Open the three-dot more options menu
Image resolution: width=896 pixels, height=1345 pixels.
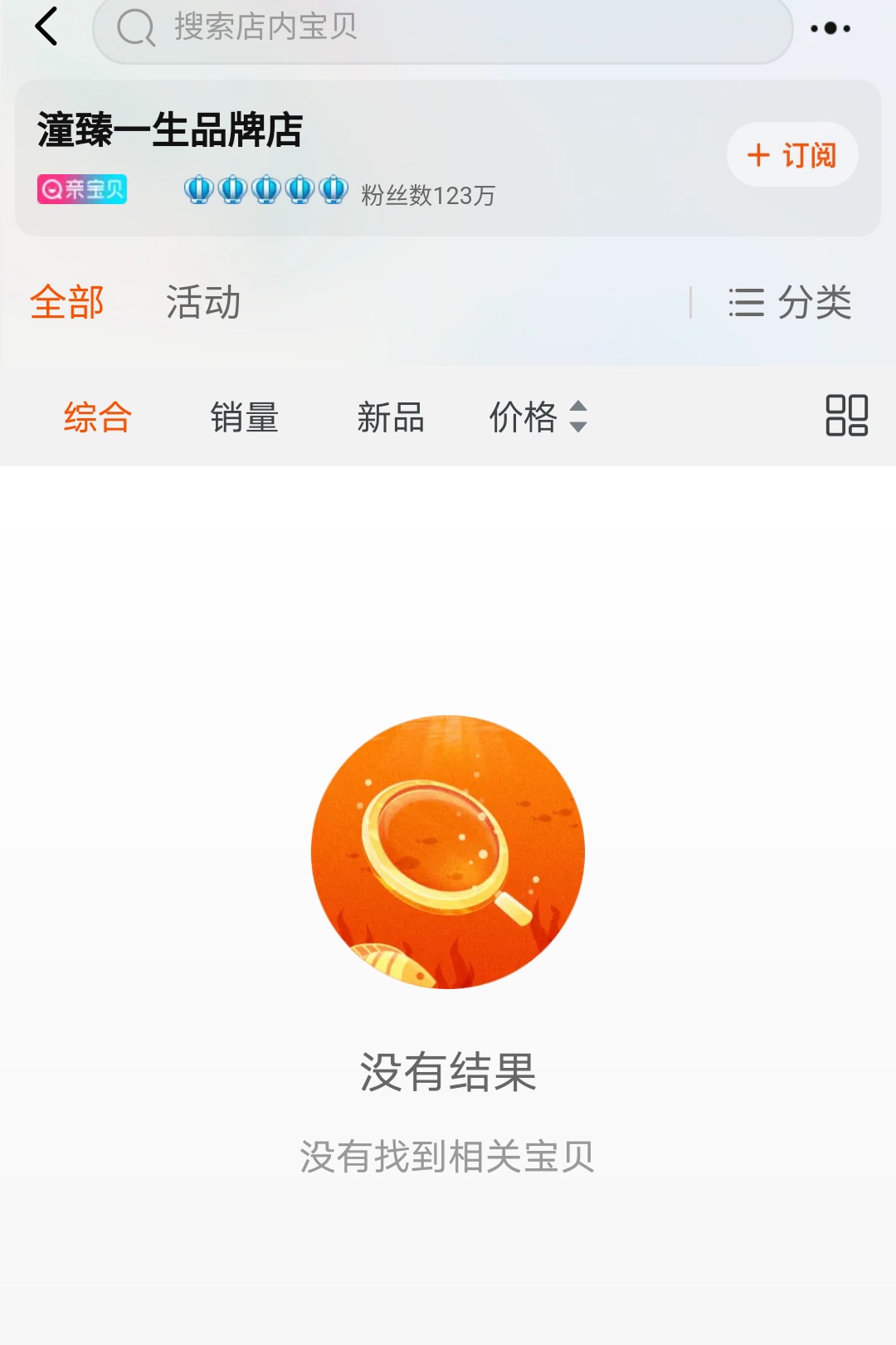pos(830,28)
